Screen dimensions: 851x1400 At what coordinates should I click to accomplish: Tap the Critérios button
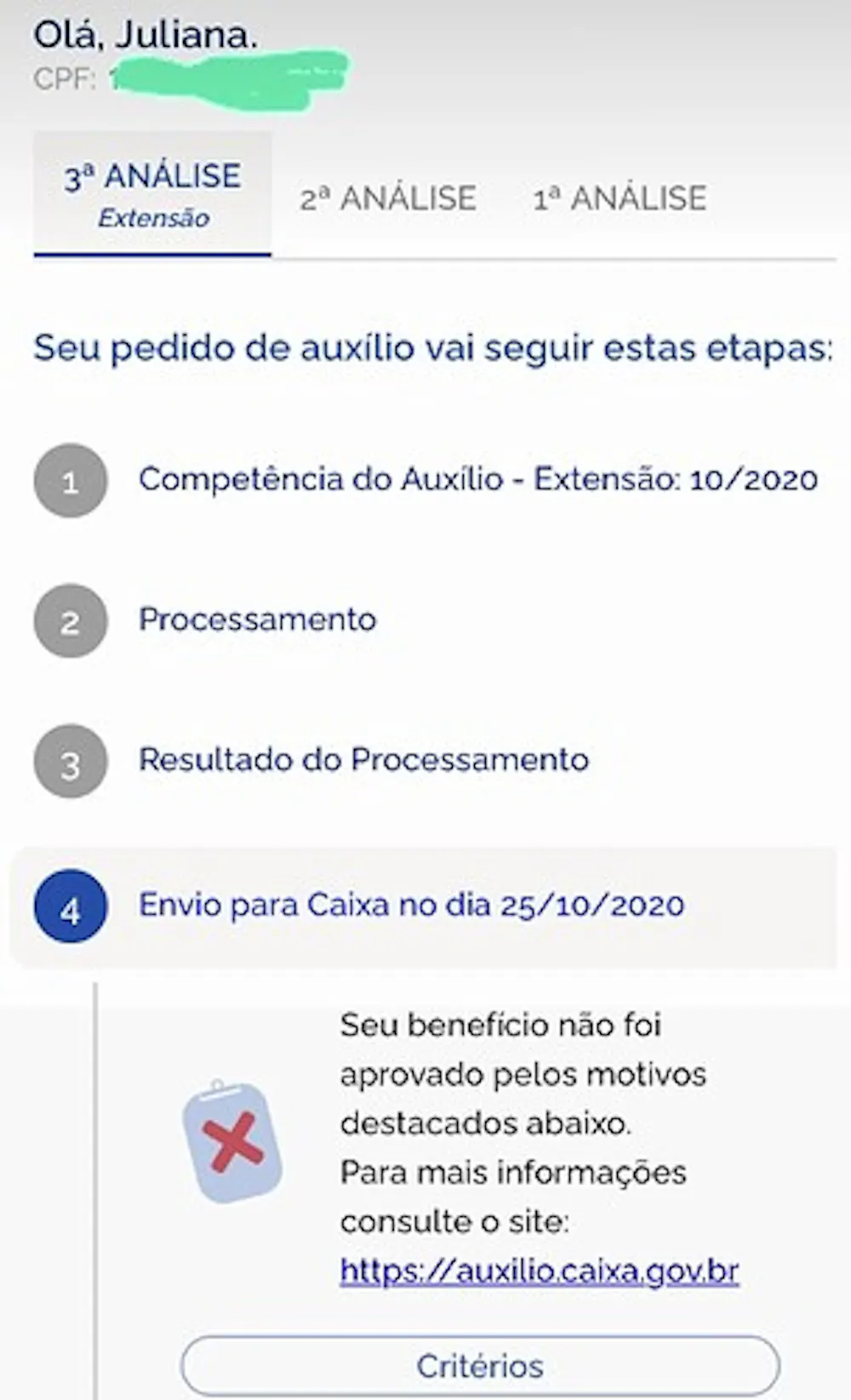(480, 1366)
